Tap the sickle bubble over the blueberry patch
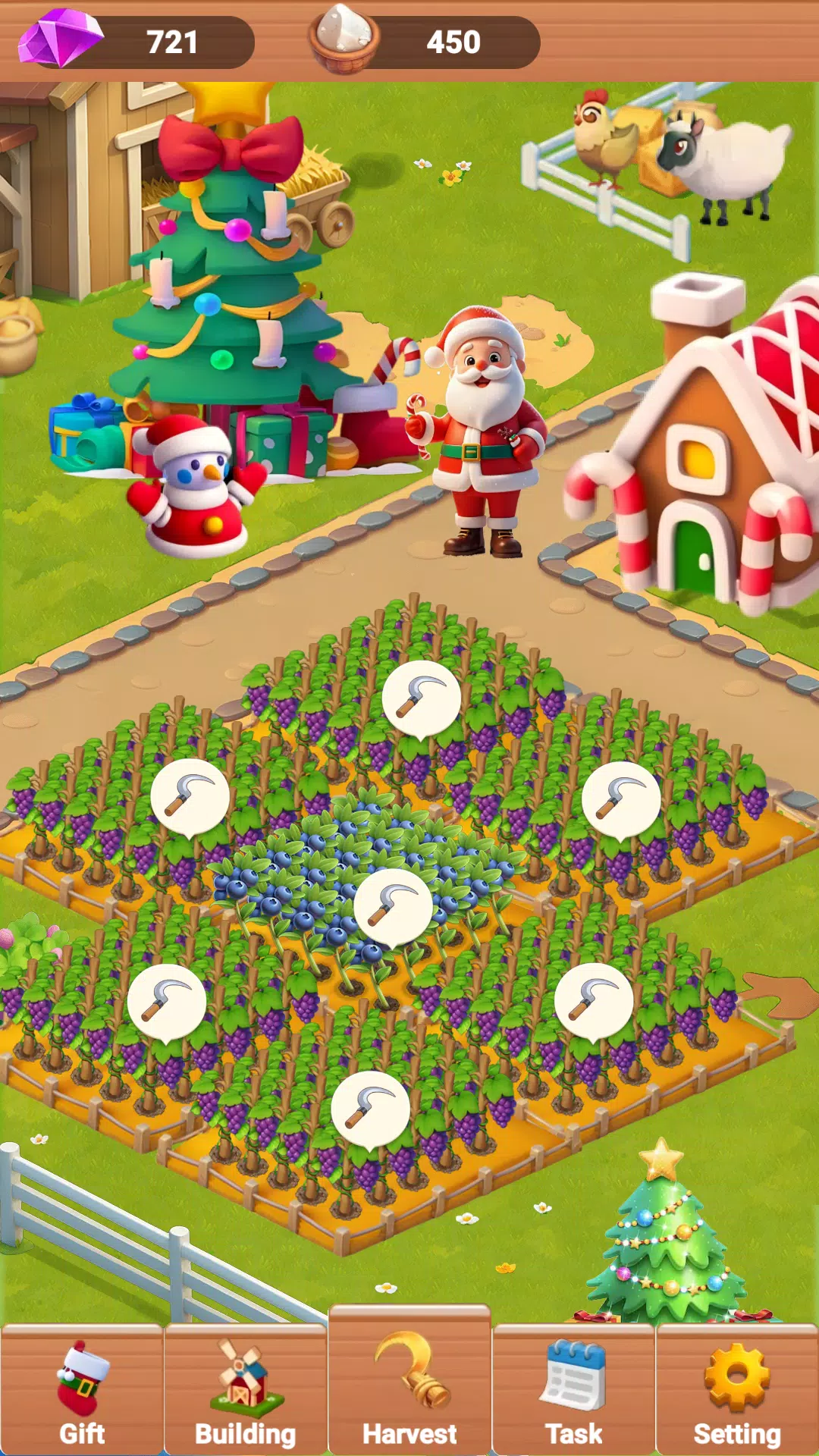 coord(394,908)
